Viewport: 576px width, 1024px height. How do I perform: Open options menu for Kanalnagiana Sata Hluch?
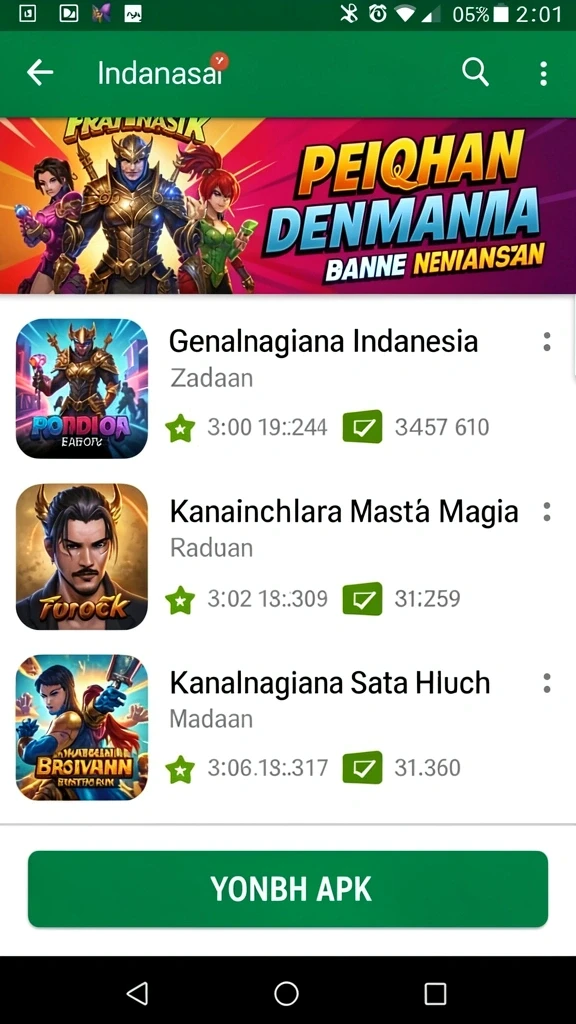pyautogui.click(x=547, y=683)
